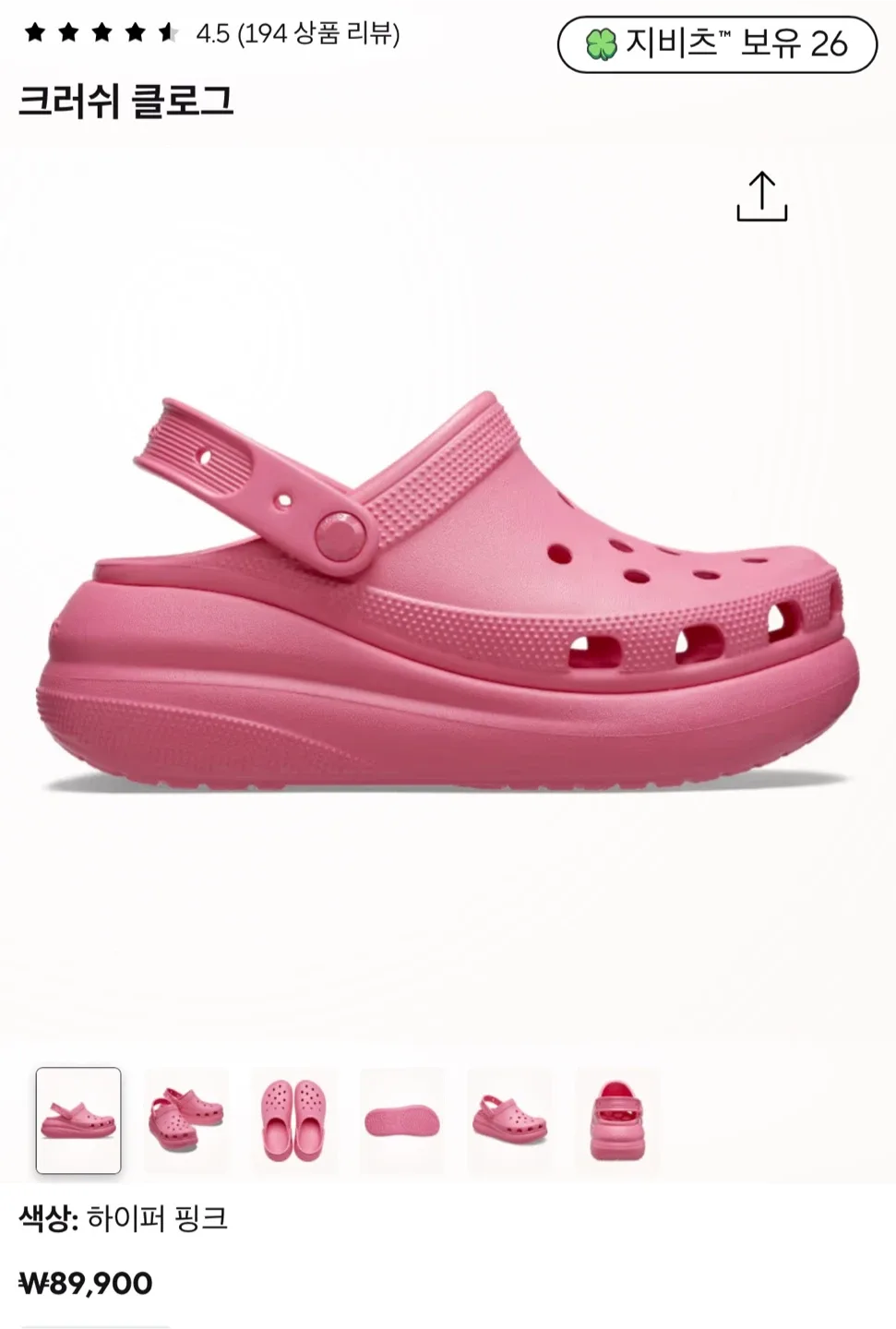Viewport: 896px width, 1329px height.
Task: Share this Crush Clog product
Action: coord(761,197)
